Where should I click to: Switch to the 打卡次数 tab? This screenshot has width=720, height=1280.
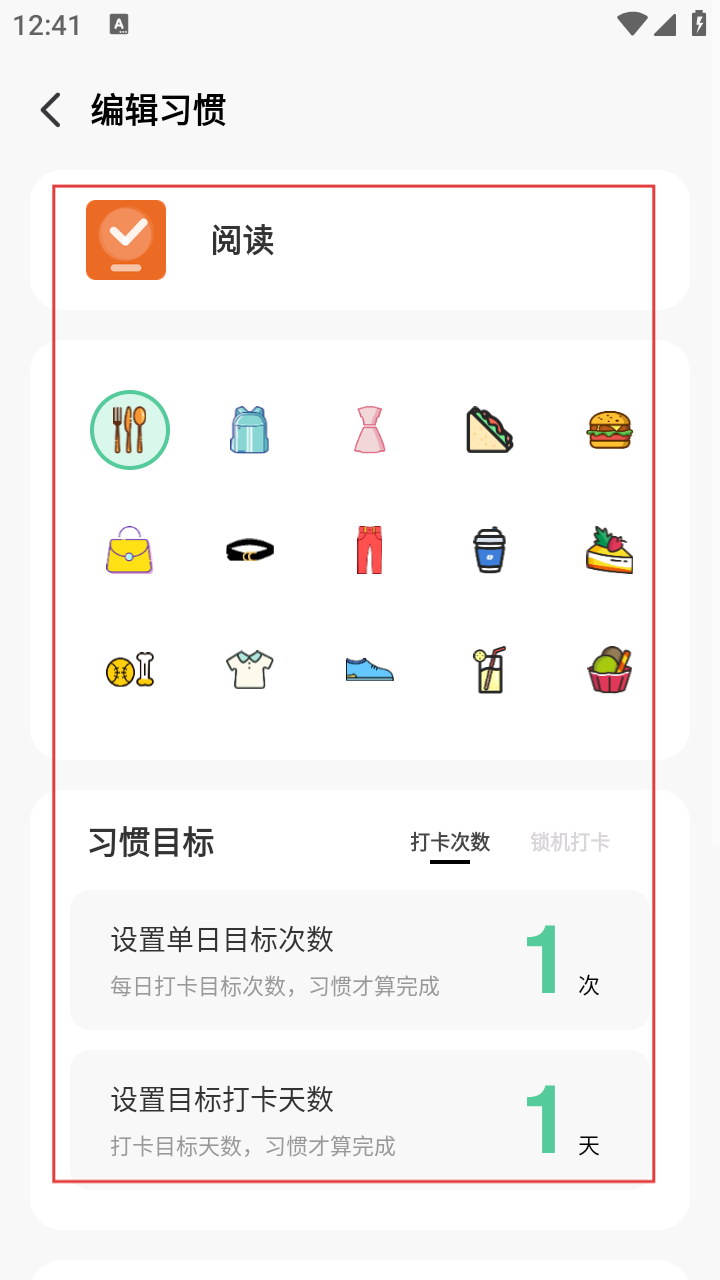coord(450,842)
